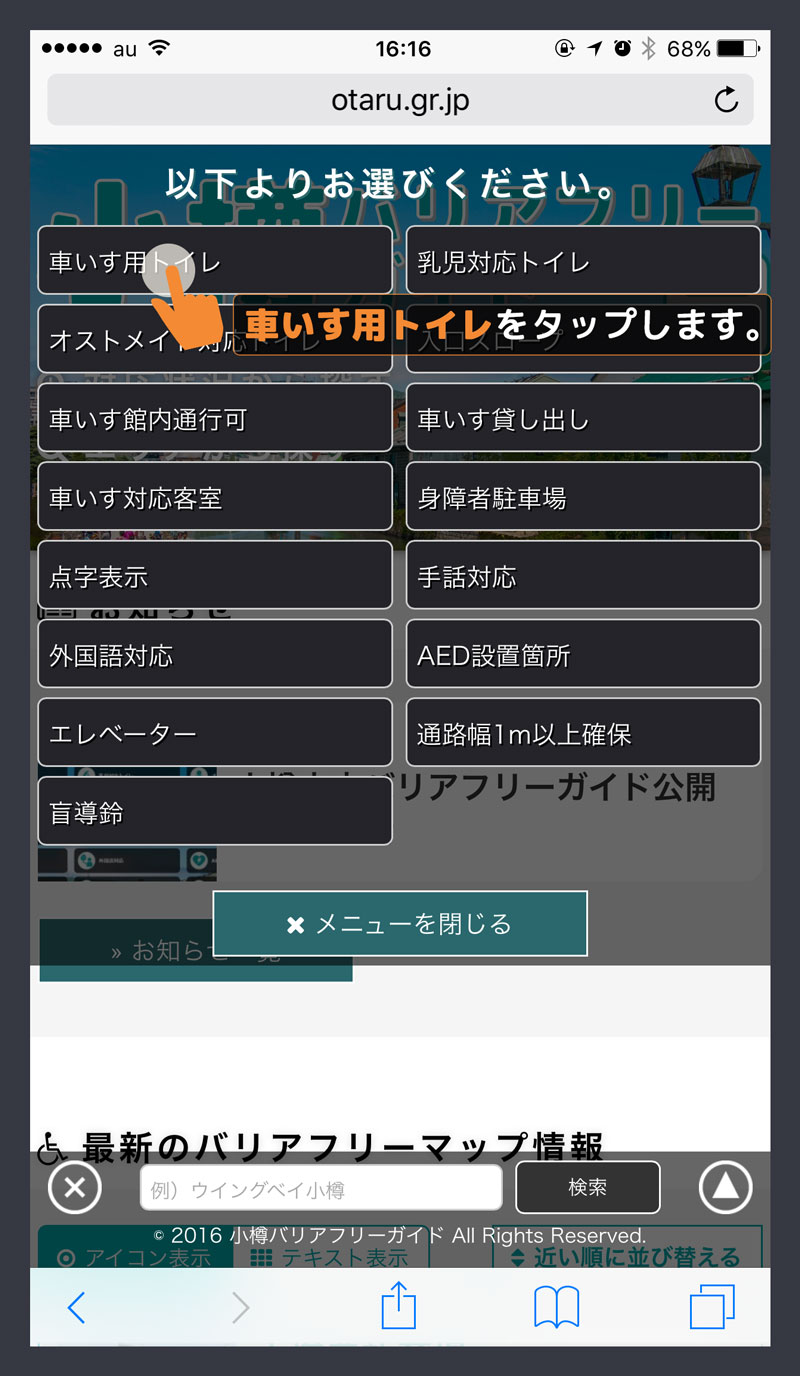
Task: Pick 車いす貸し出し option
Action: 583,418
